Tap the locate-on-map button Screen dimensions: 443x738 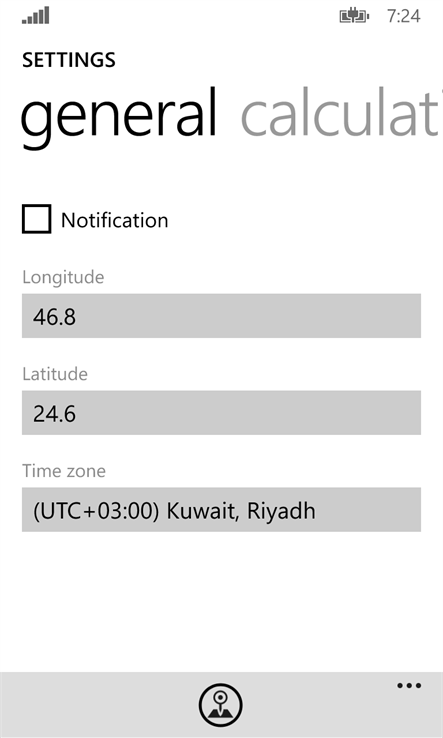[x=220, y=705]
